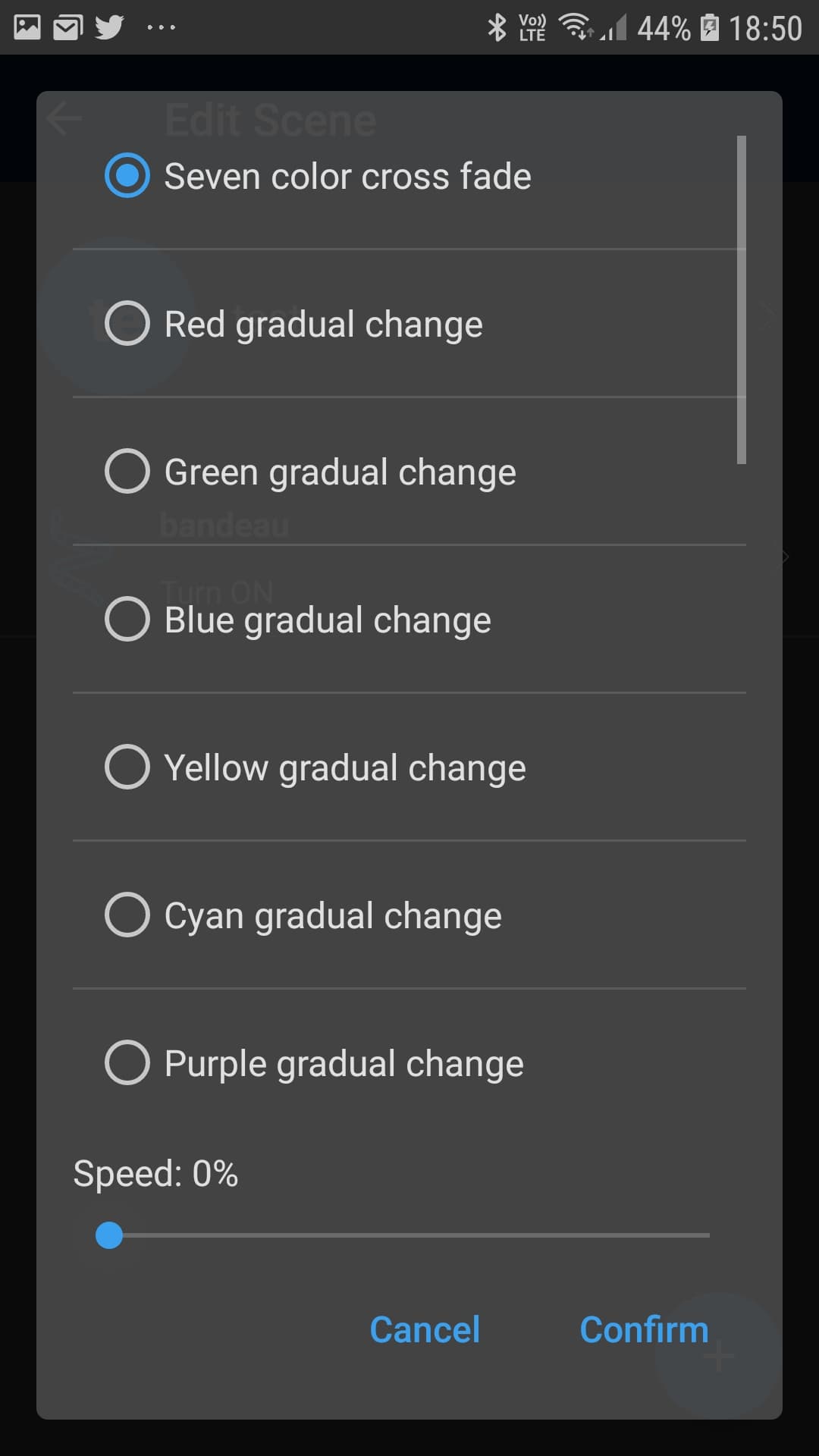Pick Blue gradual change

pyautogui.click(x=409, y=620)
